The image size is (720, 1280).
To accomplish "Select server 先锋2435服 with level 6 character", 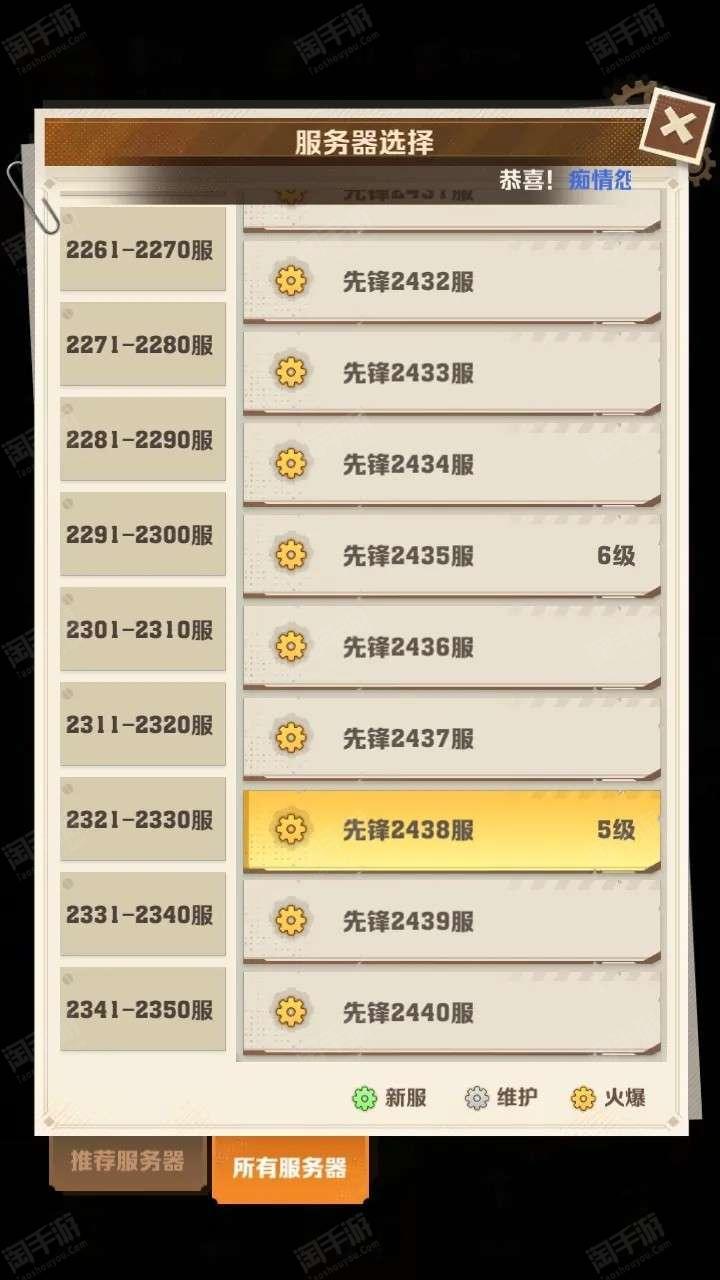I will click(x=452, y=555).
